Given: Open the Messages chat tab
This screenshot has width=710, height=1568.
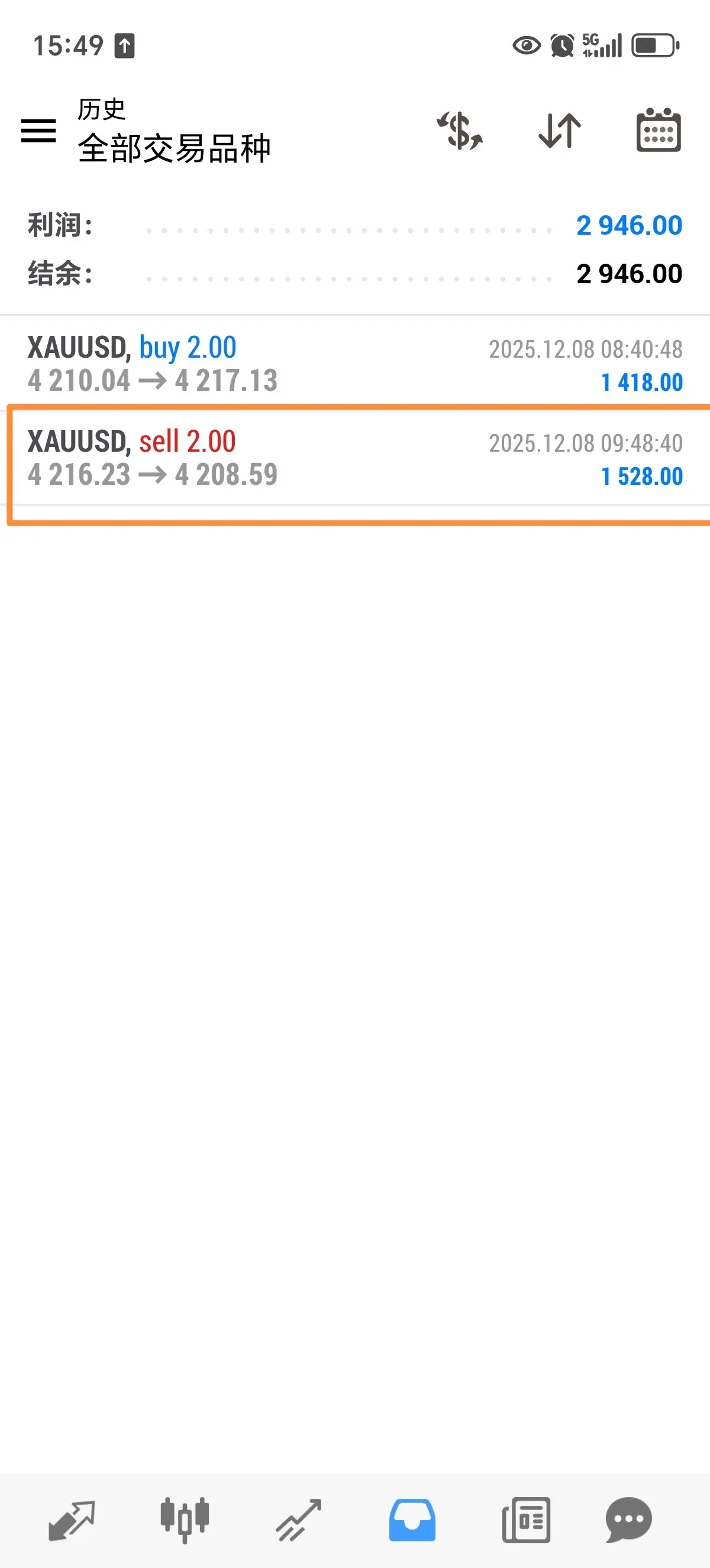Looking at the screenshot, I should point(628,1520).
